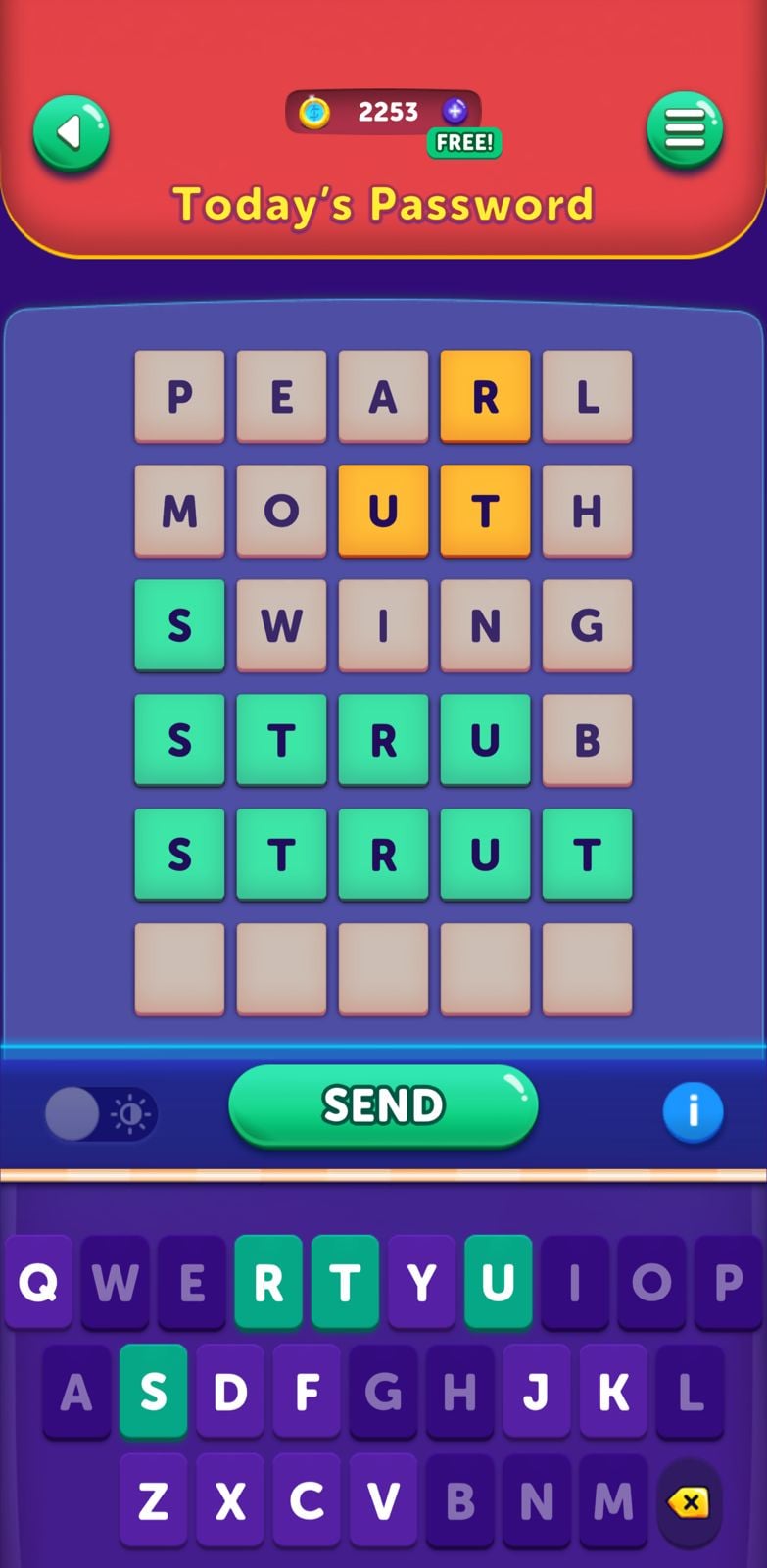
Task: Type the letter J key
Action: 536,1392
